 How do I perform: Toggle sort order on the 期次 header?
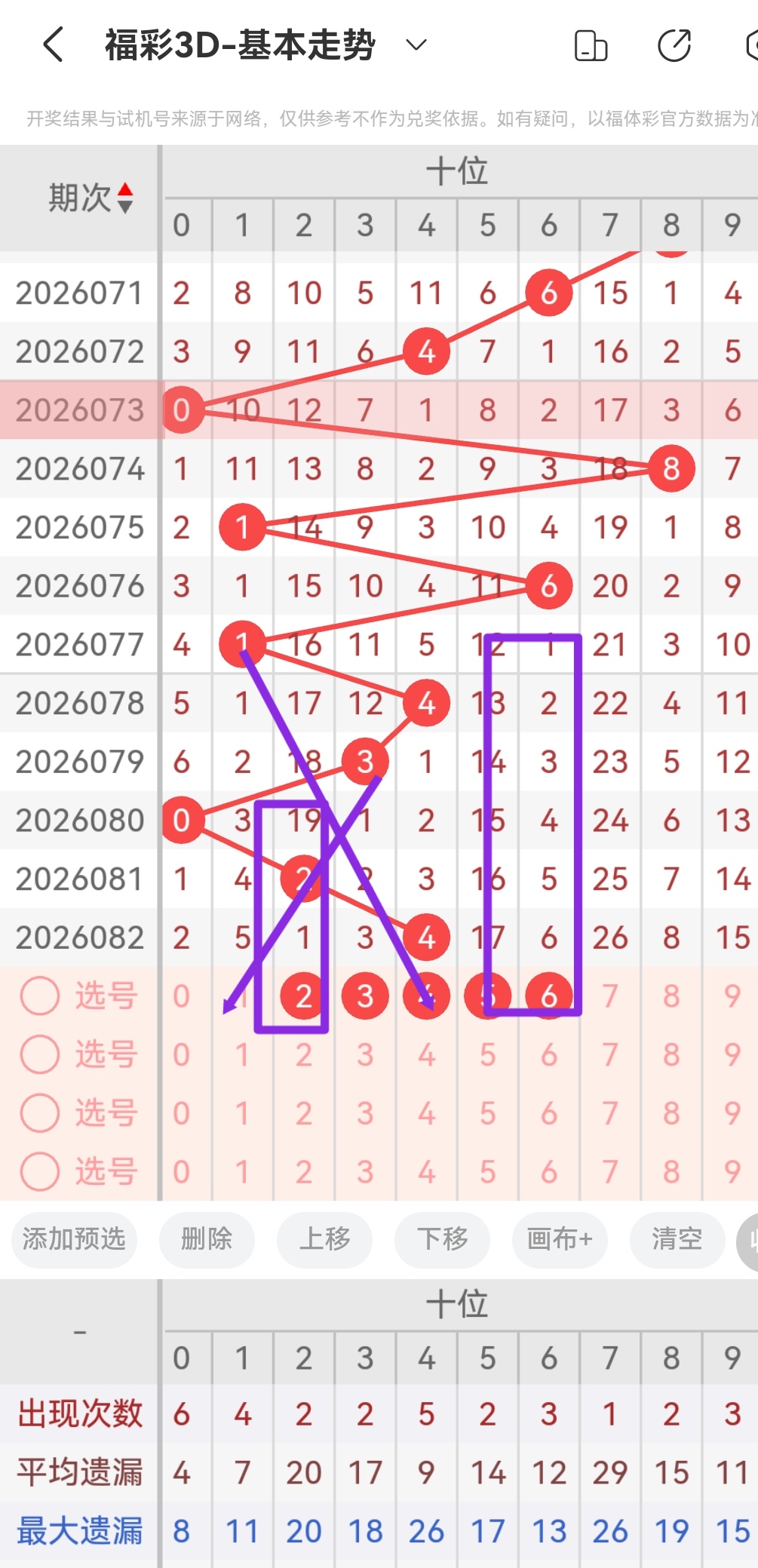91,198
